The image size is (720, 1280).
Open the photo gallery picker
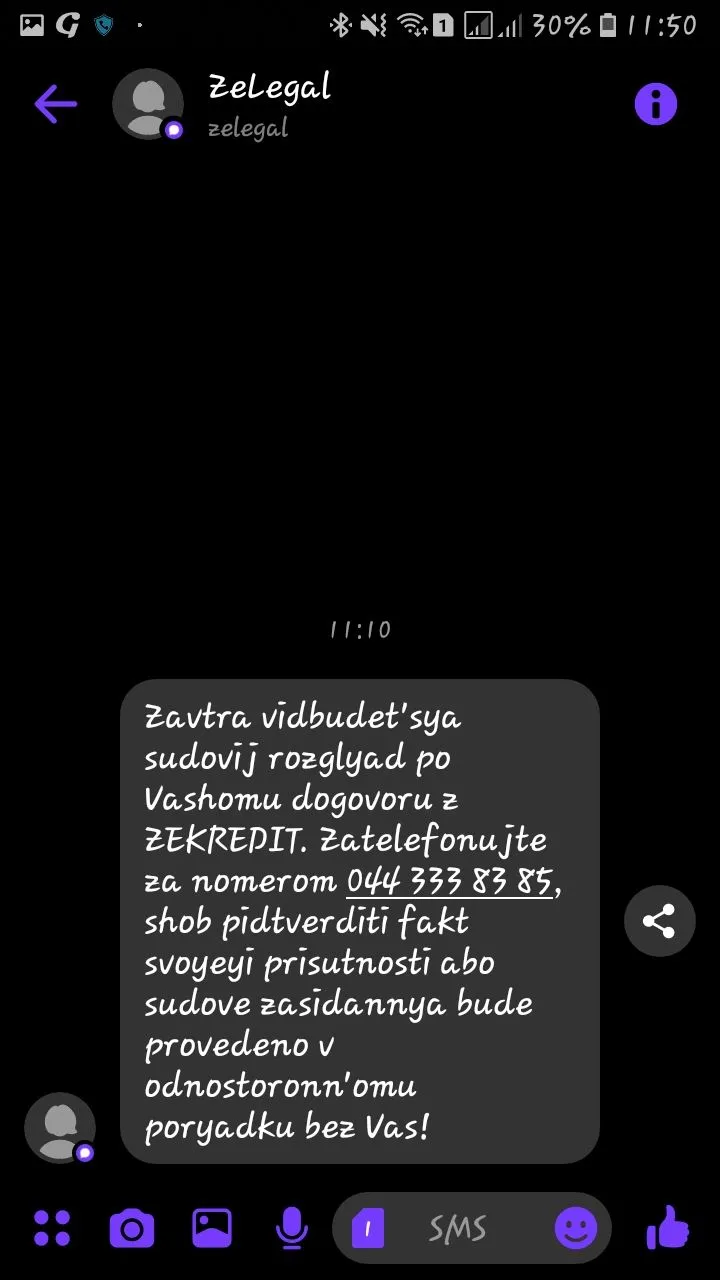click(212, 1228)
